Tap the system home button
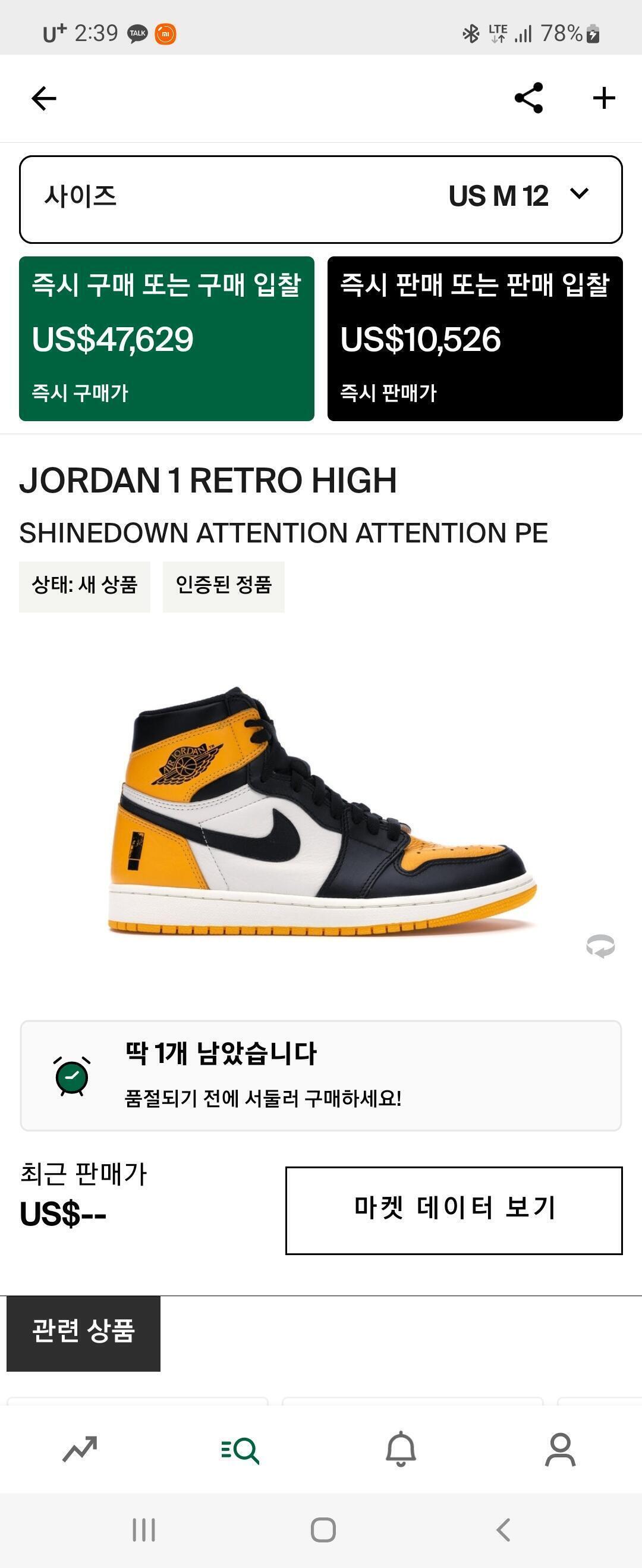This screenshot has width=642, height=1568. point(323,1530)
